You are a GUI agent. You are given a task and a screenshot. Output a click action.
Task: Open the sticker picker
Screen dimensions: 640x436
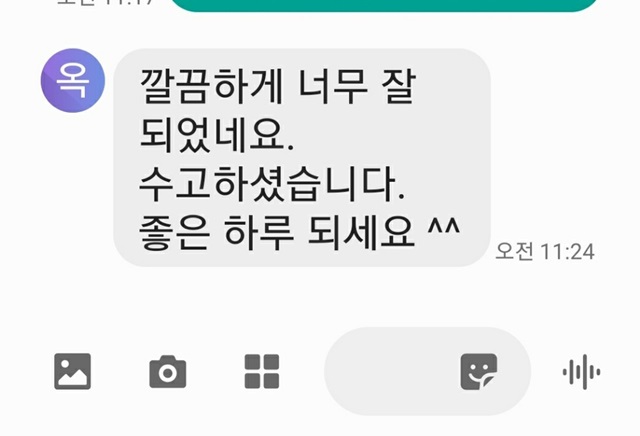click(x=479, y=372)
